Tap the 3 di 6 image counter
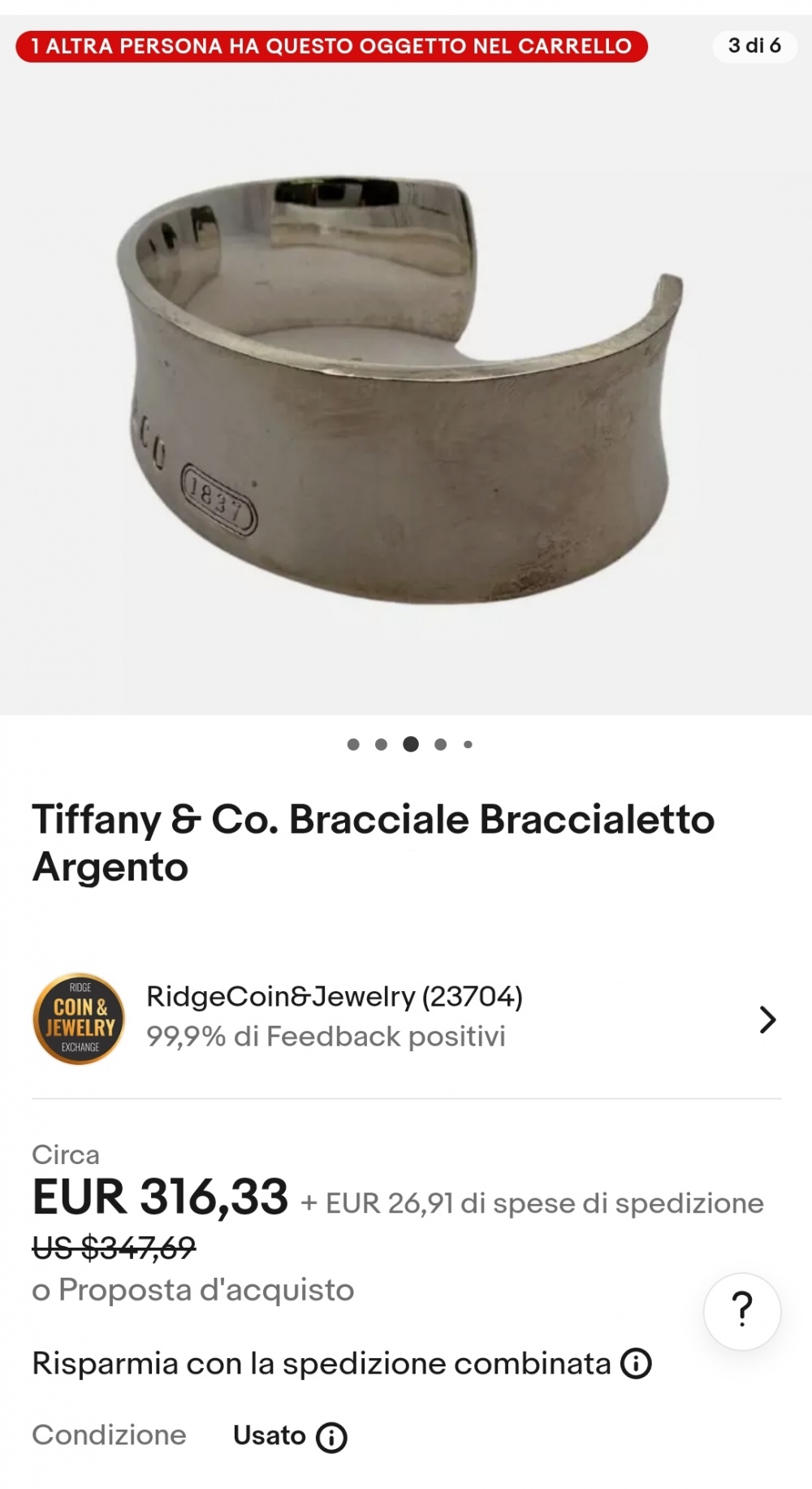 755,46
